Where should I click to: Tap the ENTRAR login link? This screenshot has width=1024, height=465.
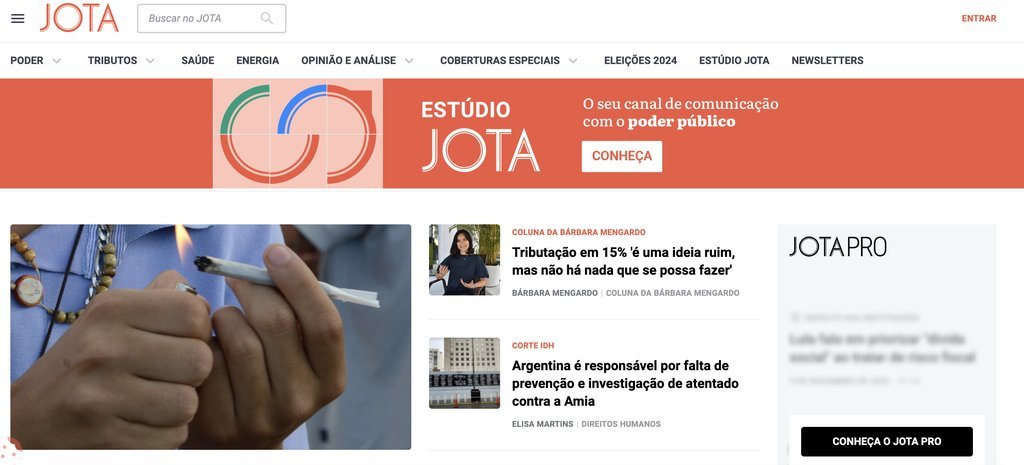978,18
